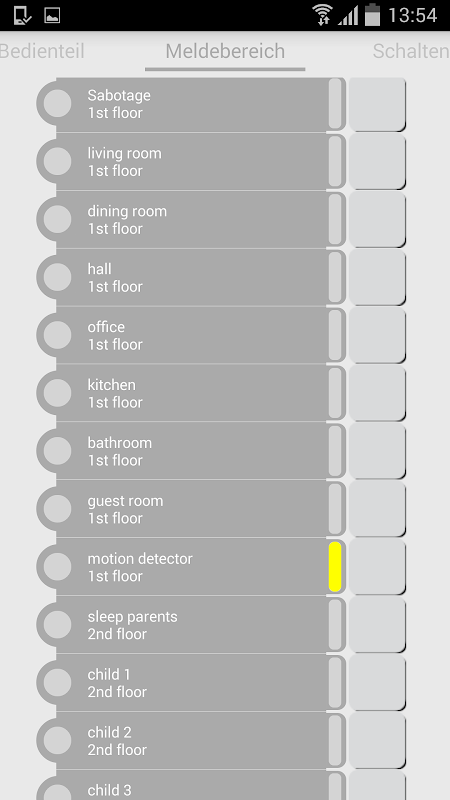Choose the kitchen zone row
This screenshot has width=450, height=800.
[x=191, y=393]
